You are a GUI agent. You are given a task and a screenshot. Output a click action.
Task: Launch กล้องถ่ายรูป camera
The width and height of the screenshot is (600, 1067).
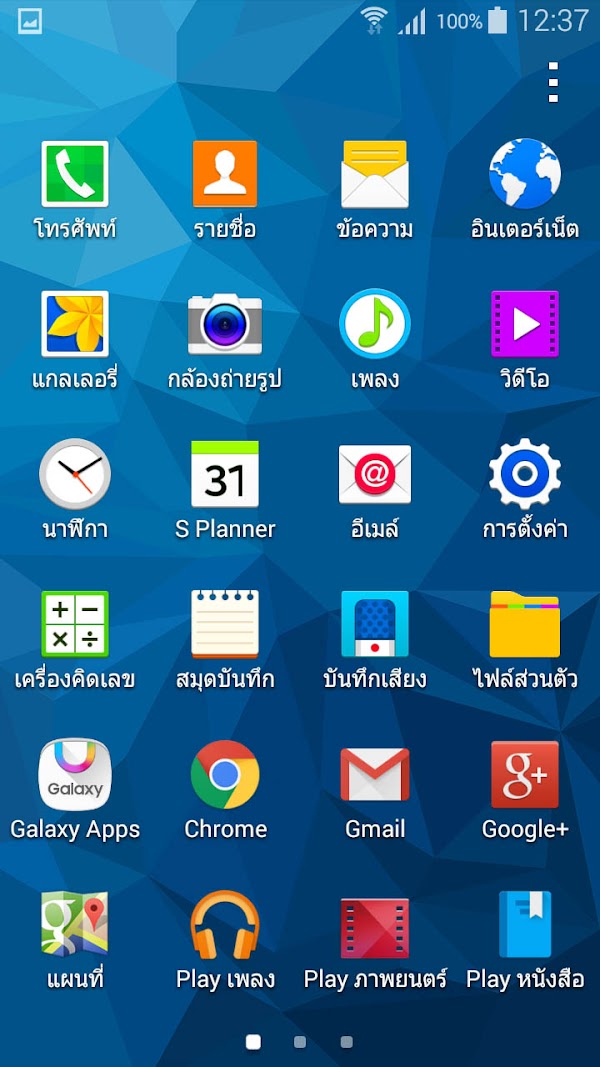tap(225, 324)
